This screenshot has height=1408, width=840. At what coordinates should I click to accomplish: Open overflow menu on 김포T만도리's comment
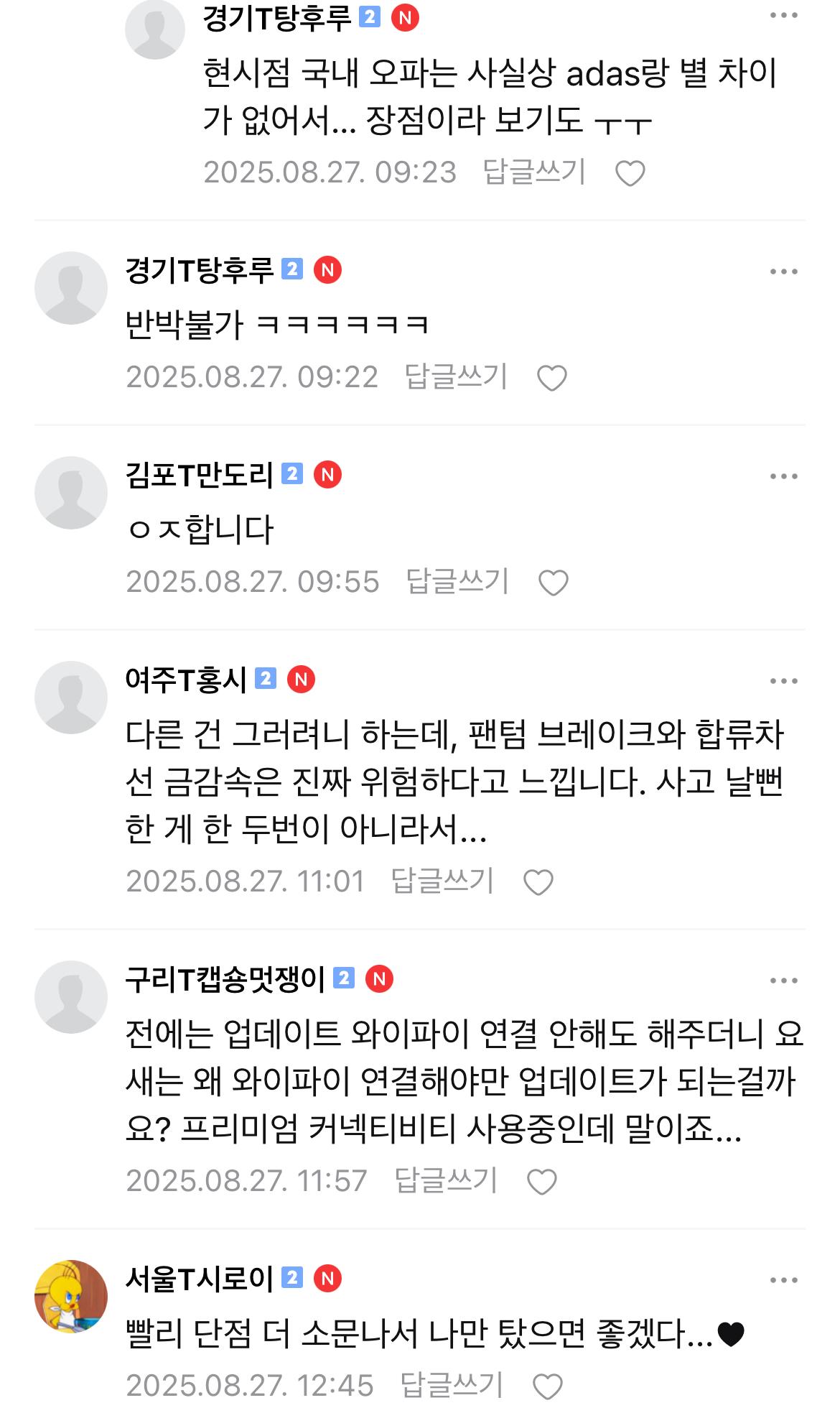tap(783, 476)
